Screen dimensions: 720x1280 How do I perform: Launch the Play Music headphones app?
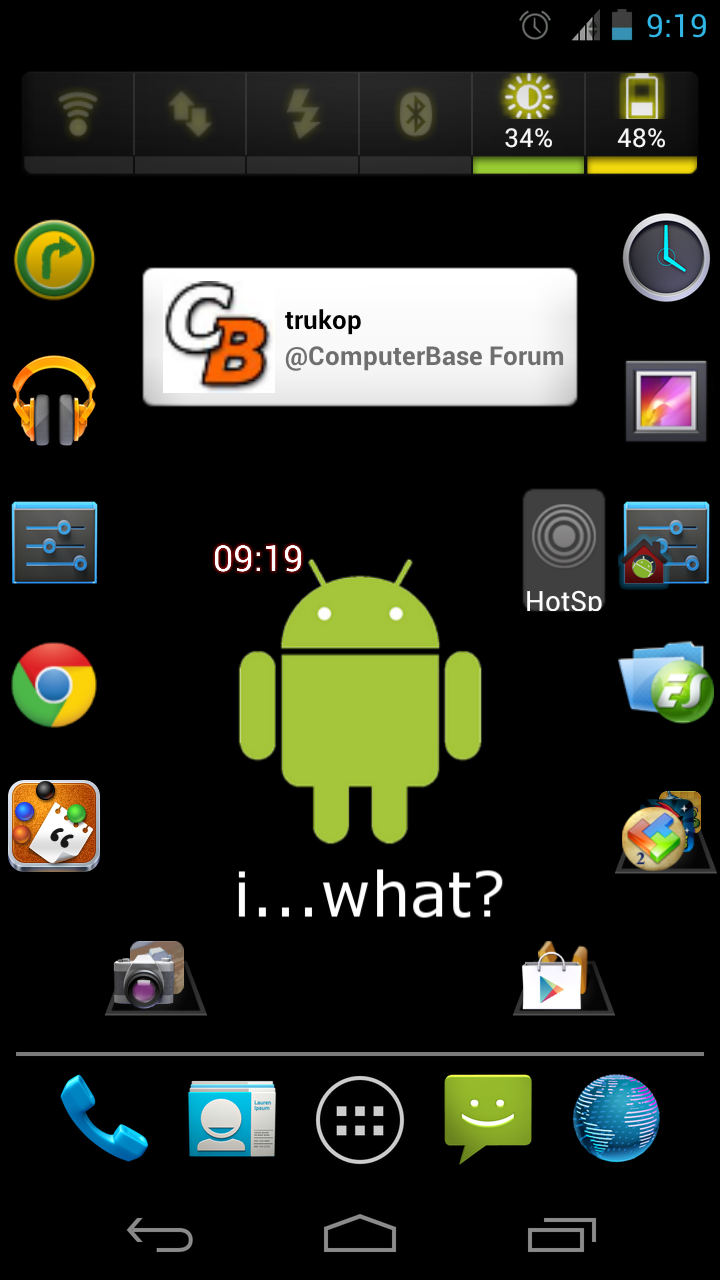[x=54, y=401]
